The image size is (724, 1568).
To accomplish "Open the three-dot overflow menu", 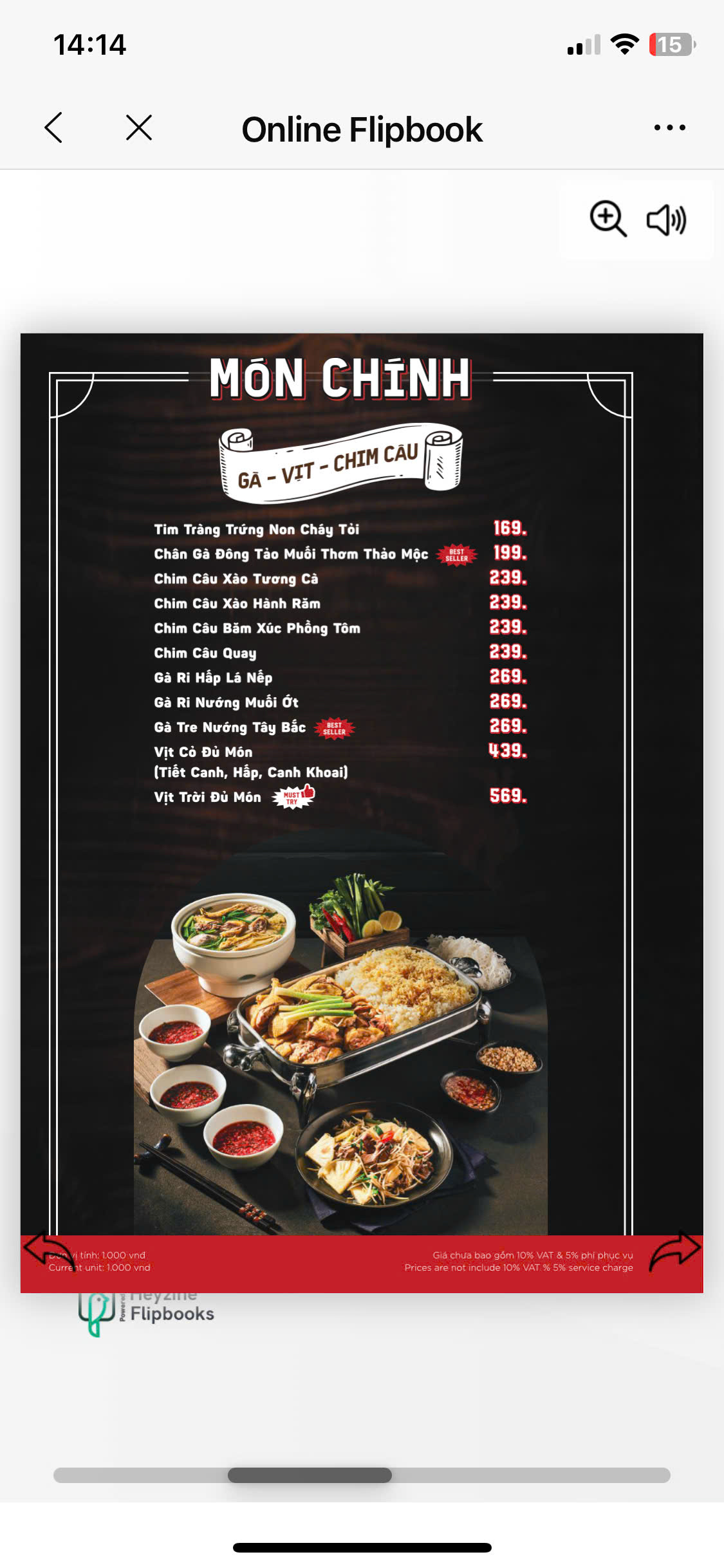I will (669, 127).
